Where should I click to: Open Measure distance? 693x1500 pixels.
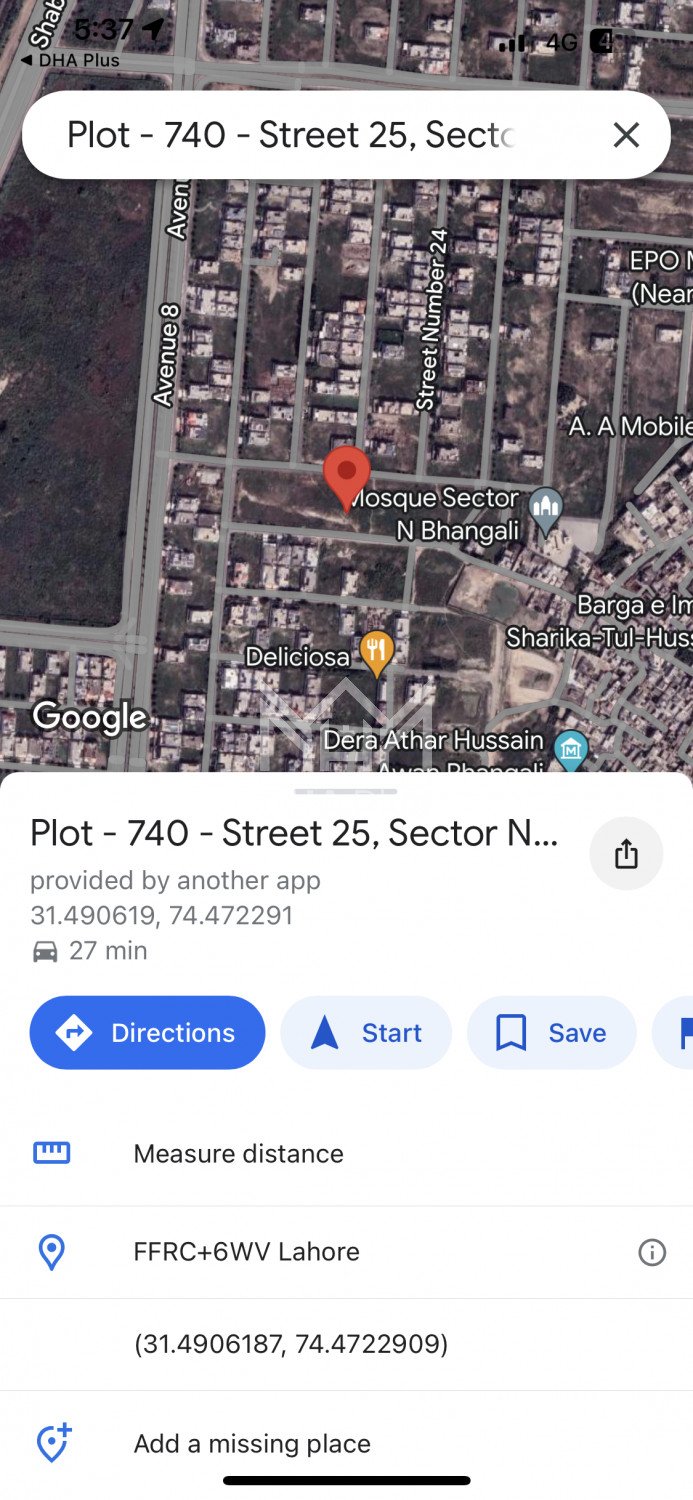238,1153
